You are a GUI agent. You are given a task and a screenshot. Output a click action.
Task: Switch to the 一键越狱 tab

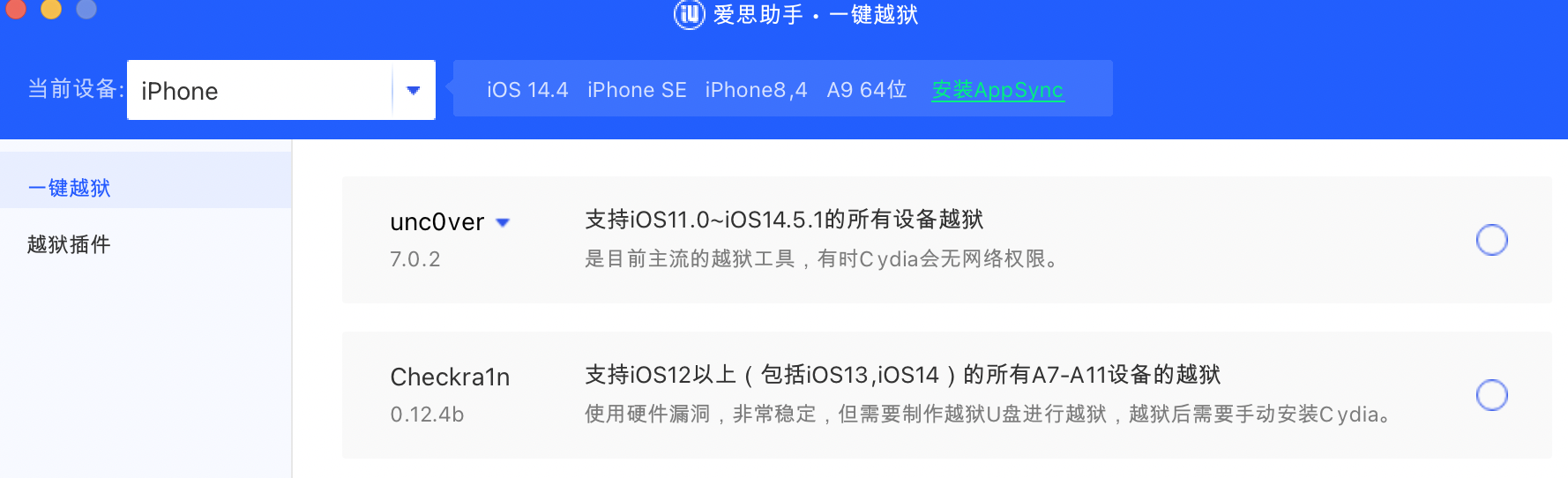[69, 188]
